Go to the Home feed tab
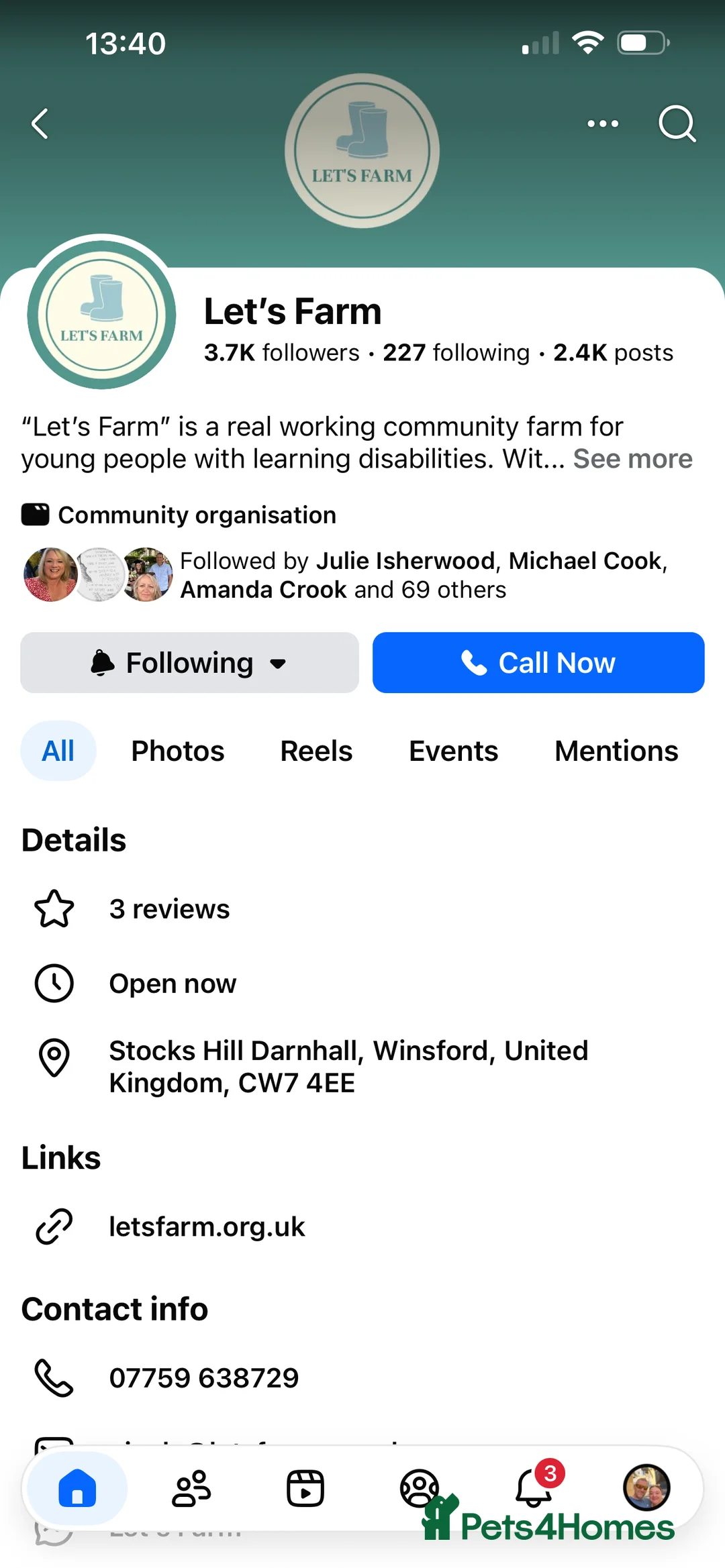 (x=77, y=1488)
